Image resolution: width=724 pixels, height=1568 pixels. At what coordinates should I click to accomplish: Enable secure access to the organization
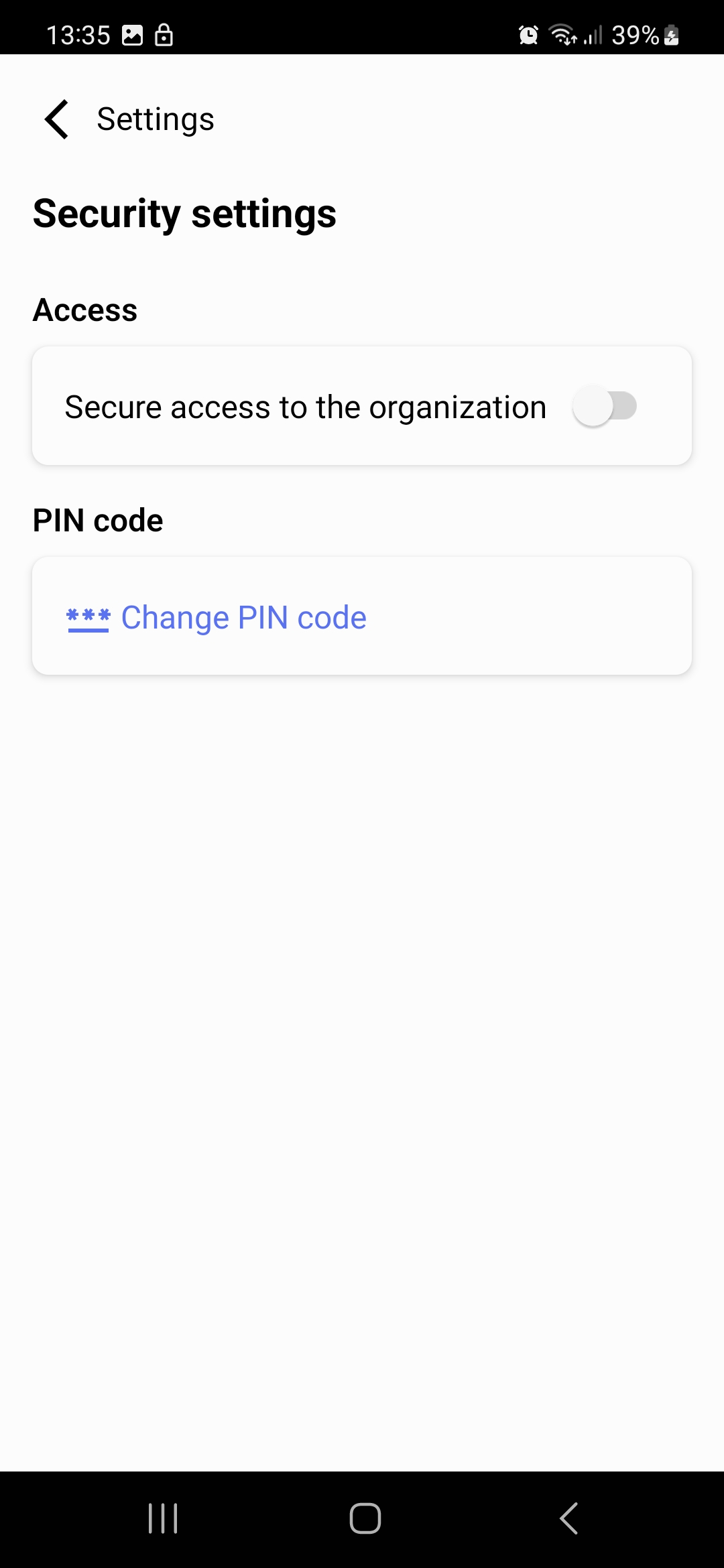[x=605, y=406]
